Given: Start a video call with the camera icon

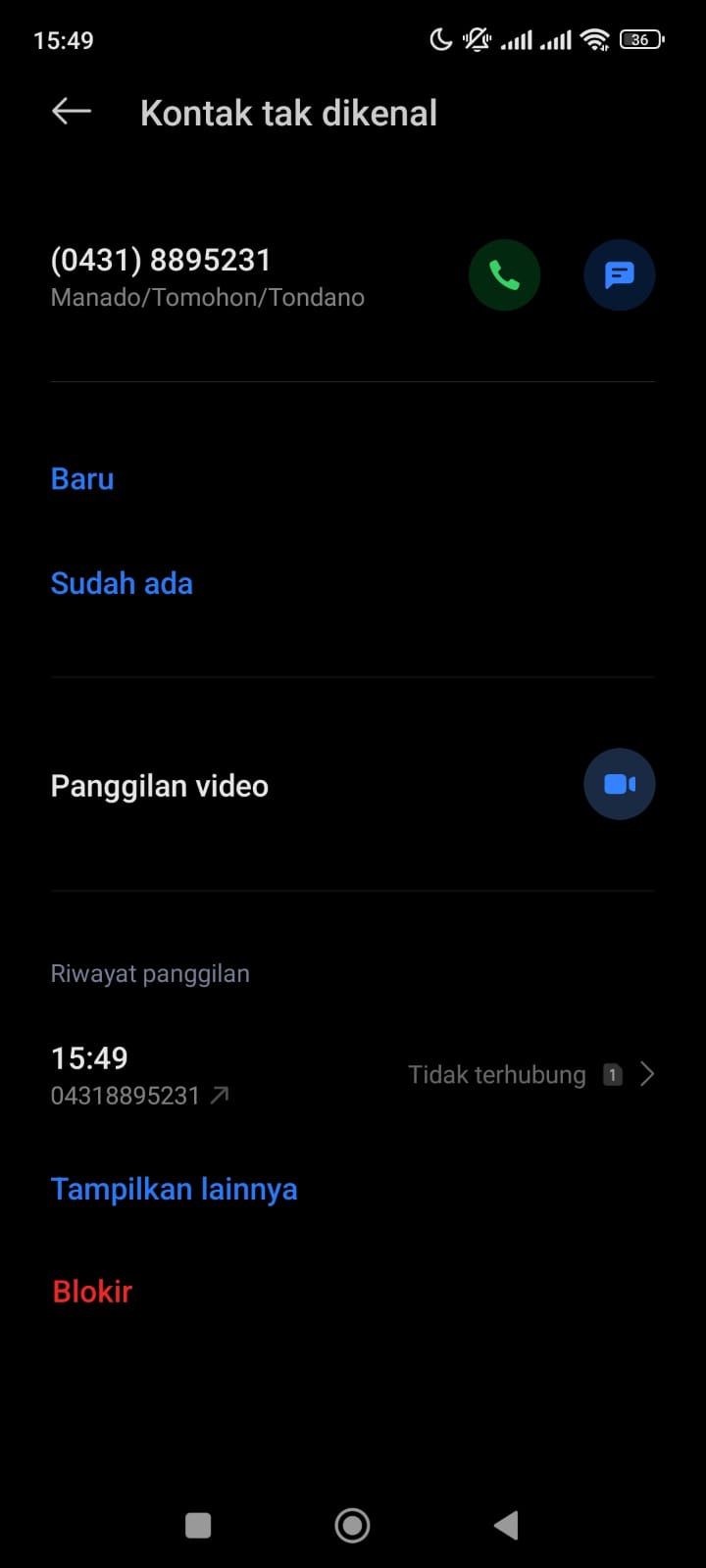Looking at the screenshot, I should point(619,784).
